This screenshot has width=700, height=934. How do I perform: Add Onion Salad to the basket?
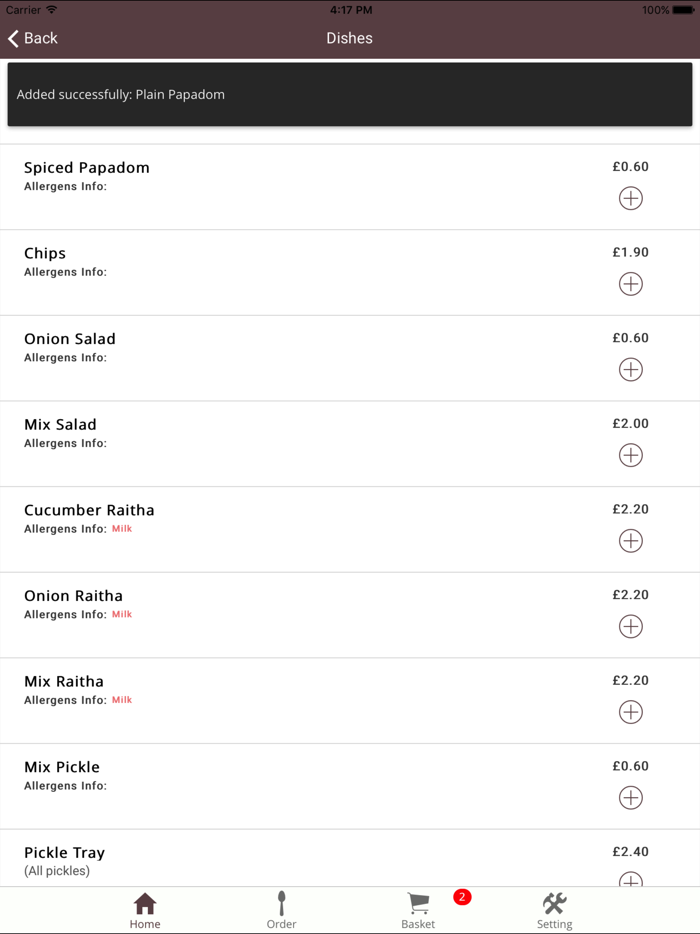630,370
